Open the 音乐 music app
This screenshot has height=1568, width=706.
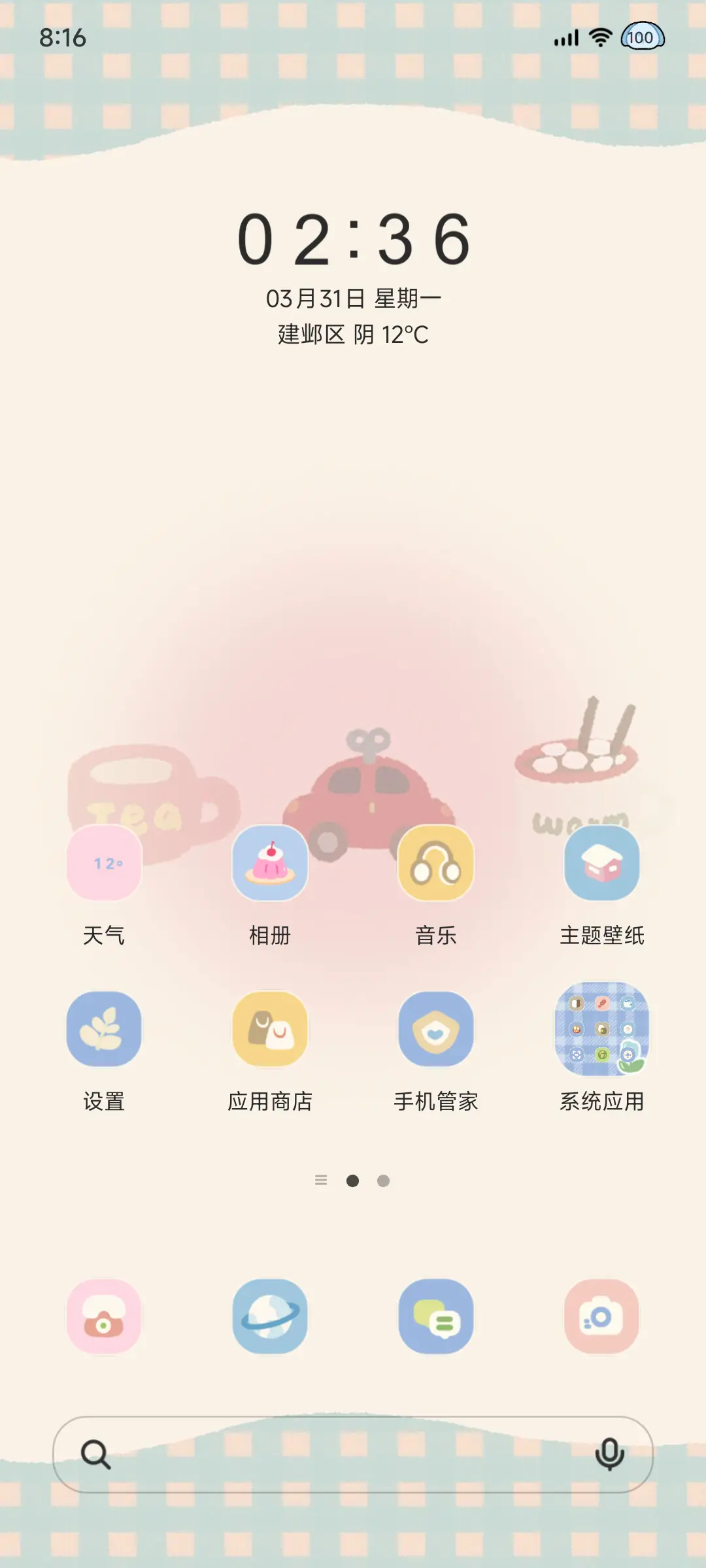[436, 862]
